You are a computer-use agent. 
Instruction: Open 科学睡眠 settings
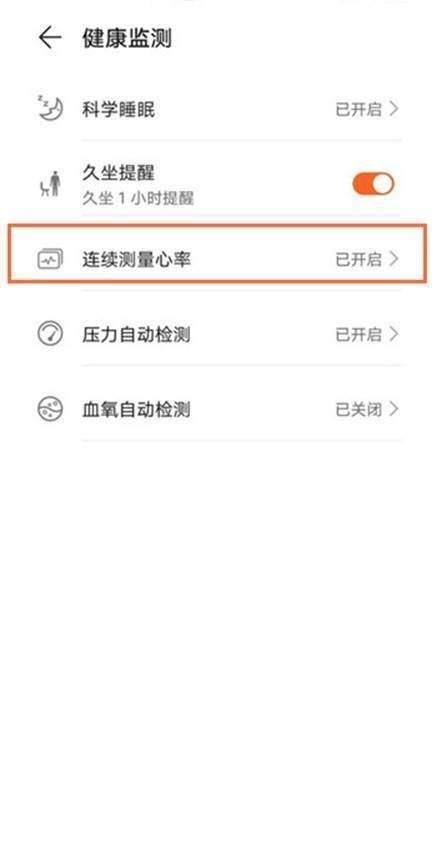(218, 109)
